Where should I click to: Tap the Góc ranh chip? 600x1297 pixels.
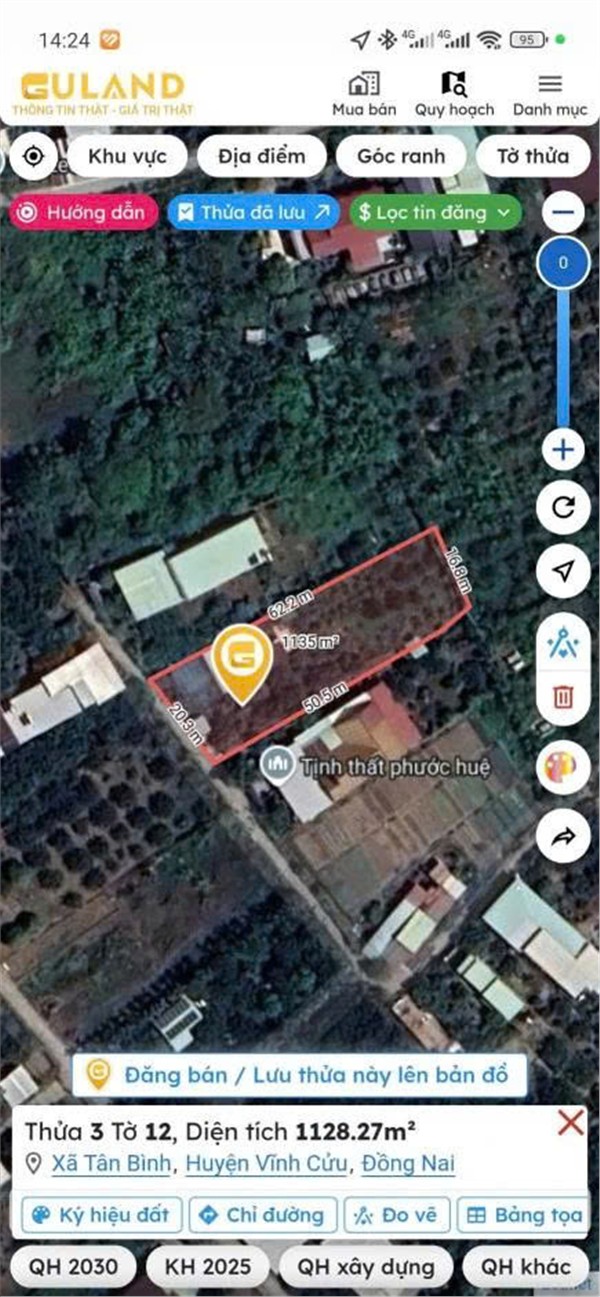[x=401, y=157]
